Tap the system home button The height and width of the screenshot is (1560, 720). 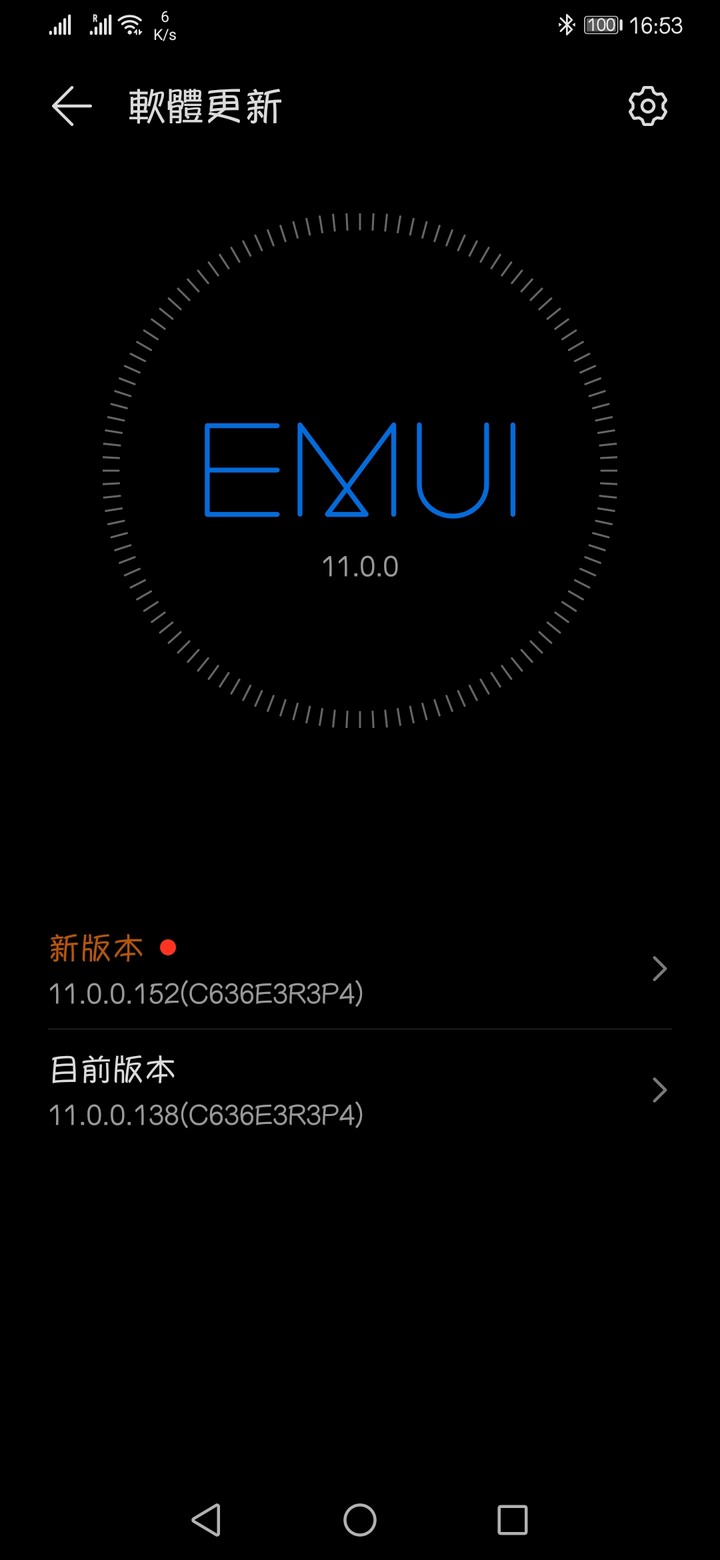(360, 1519)
